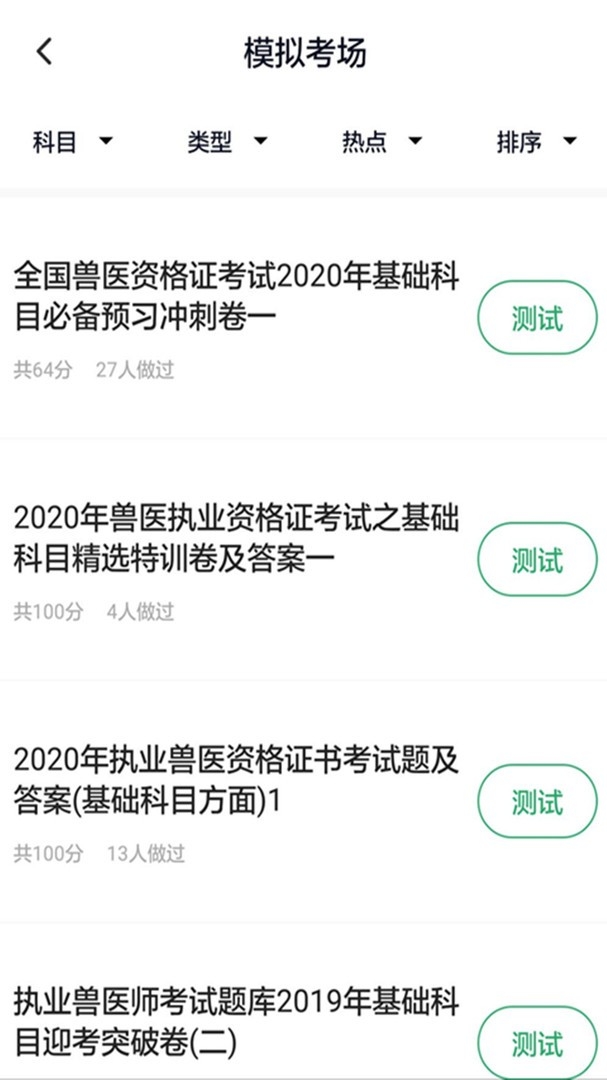Image resolution: width=607 pixels, height=1080 pixels.
Task: Expand the 热点 filter dropdown
Action: (382, 142)
